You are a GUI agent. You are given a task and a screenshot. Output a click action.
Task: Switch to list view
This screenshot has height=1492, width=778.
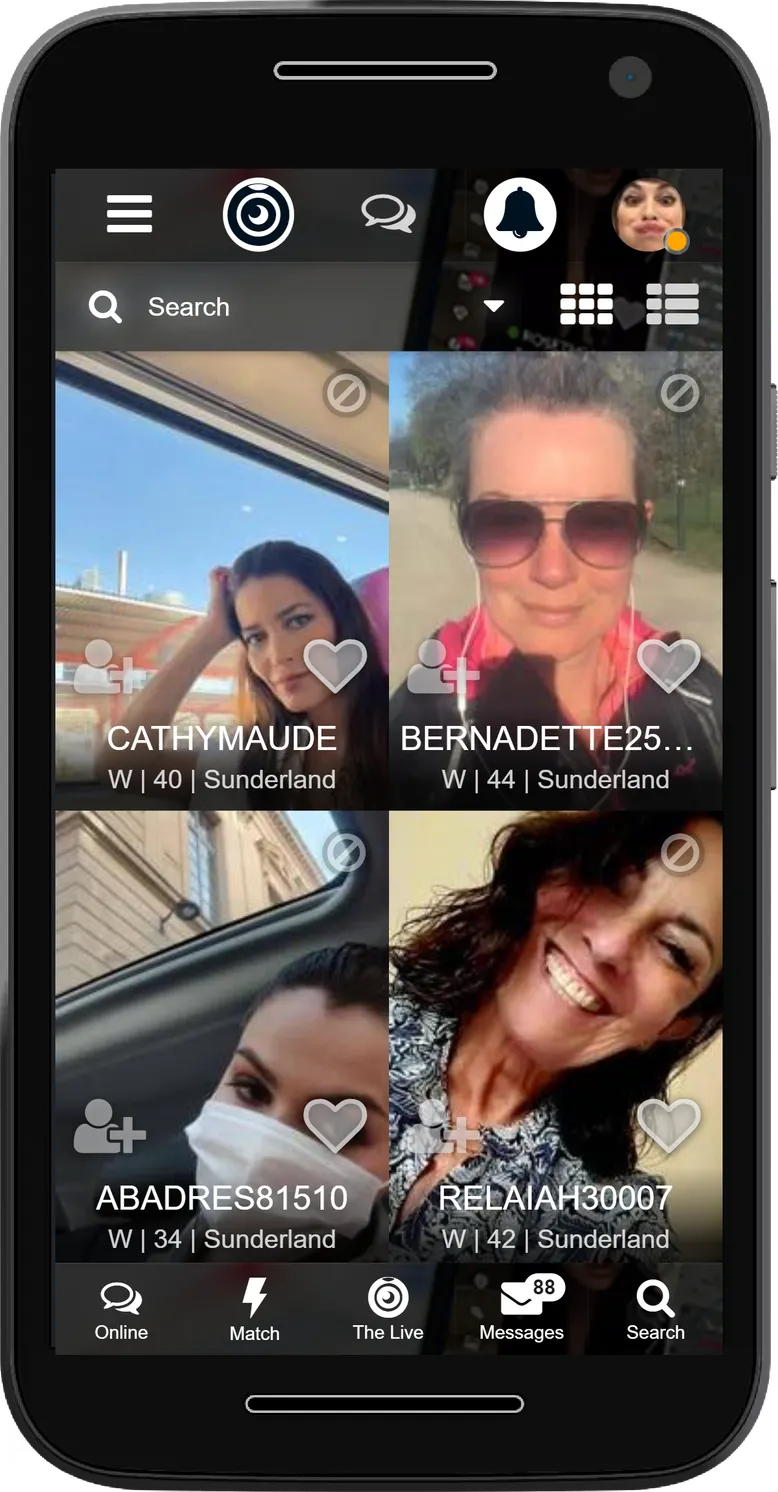coord(672,304)
